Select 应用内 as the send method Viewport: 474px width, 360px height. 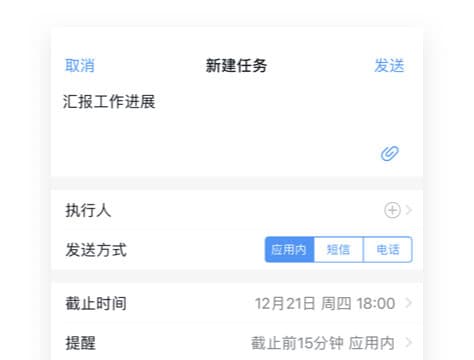point(289,250)
